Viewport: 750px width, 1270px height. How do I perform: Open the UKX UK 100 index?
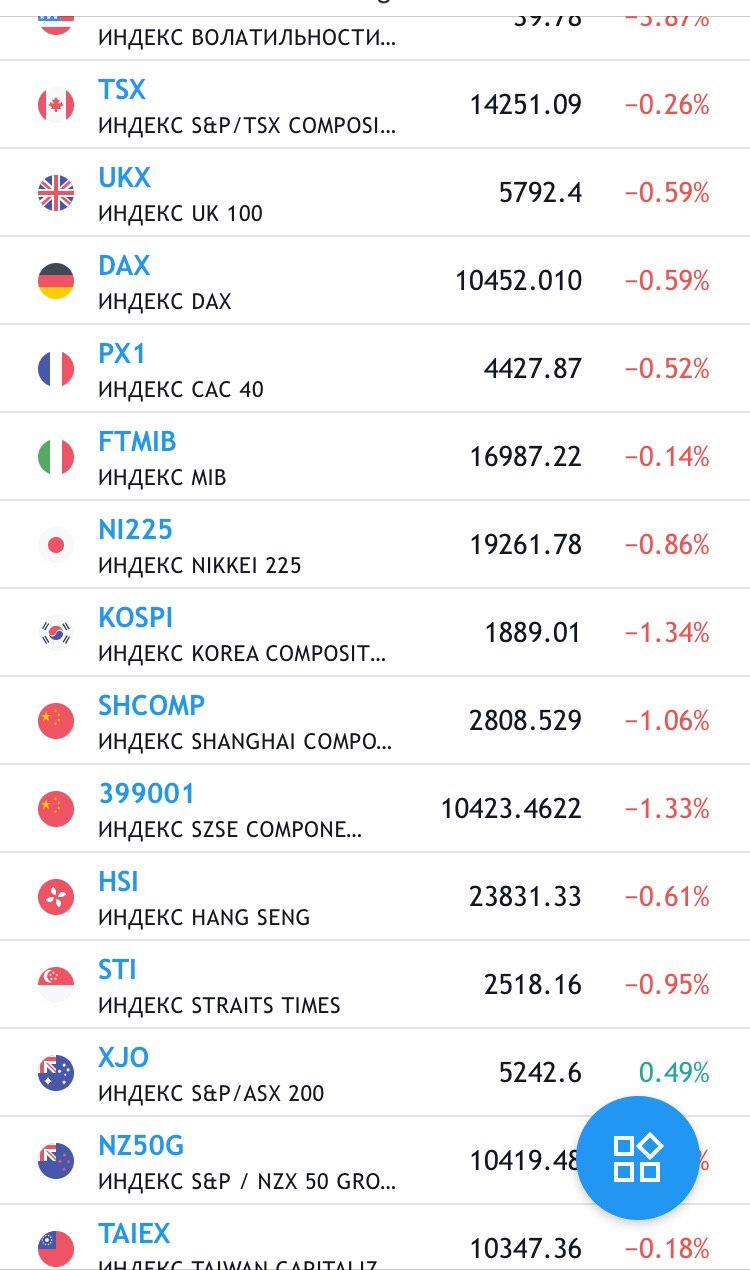point(375,193)
